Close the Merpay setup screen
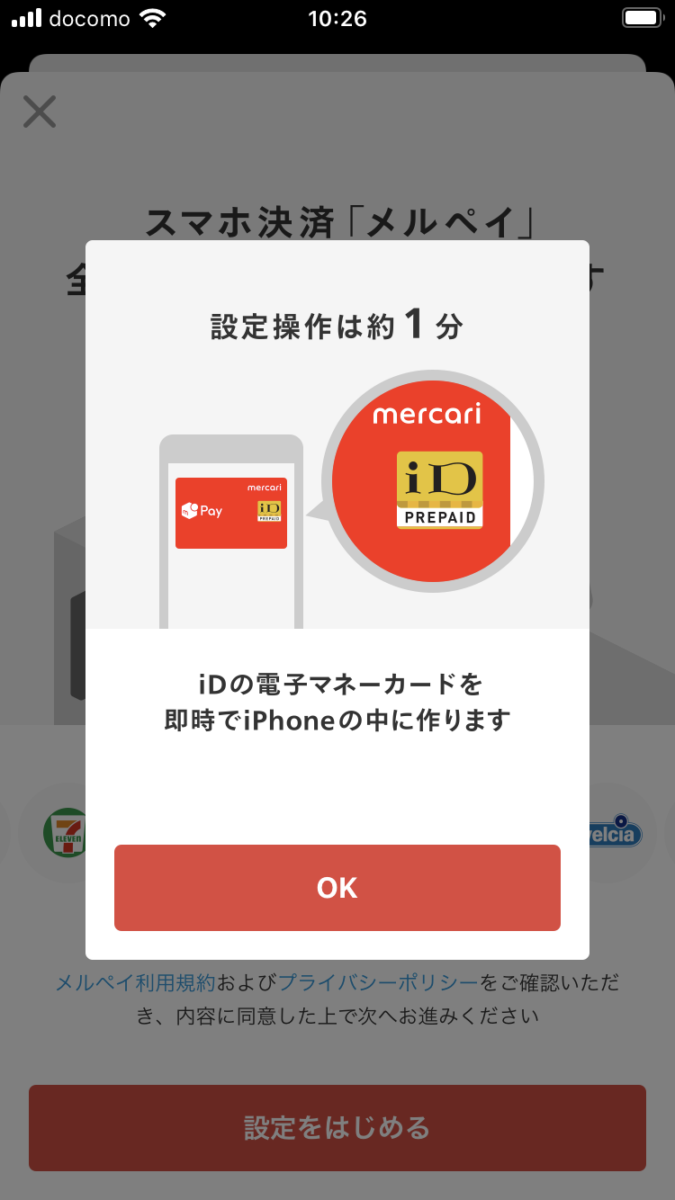 click(x=39, y=111)
